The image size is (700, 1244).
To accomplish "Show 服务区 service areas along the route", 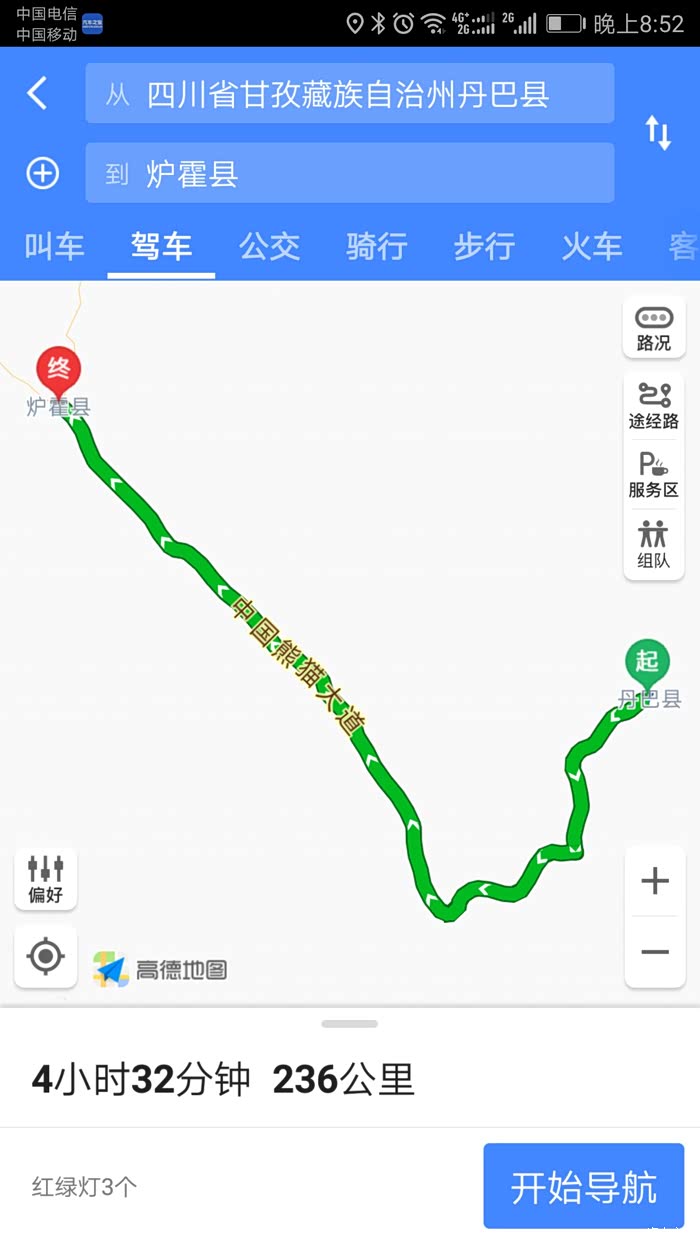I will pyautogui.click(x=654, y=475).
